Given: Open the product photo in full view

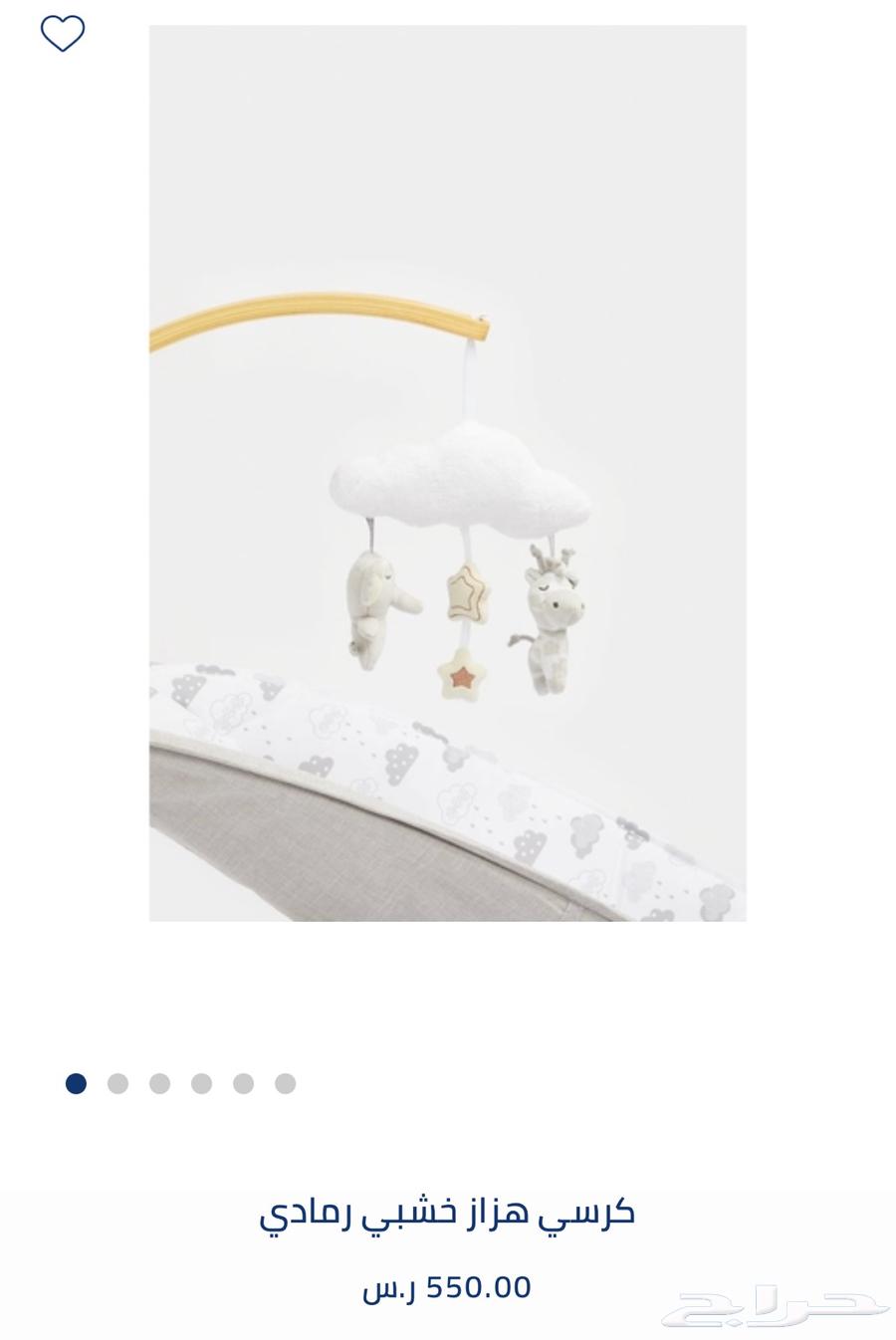Looking at the screenshot, I should pyautogui.click(x=447, y=473).
